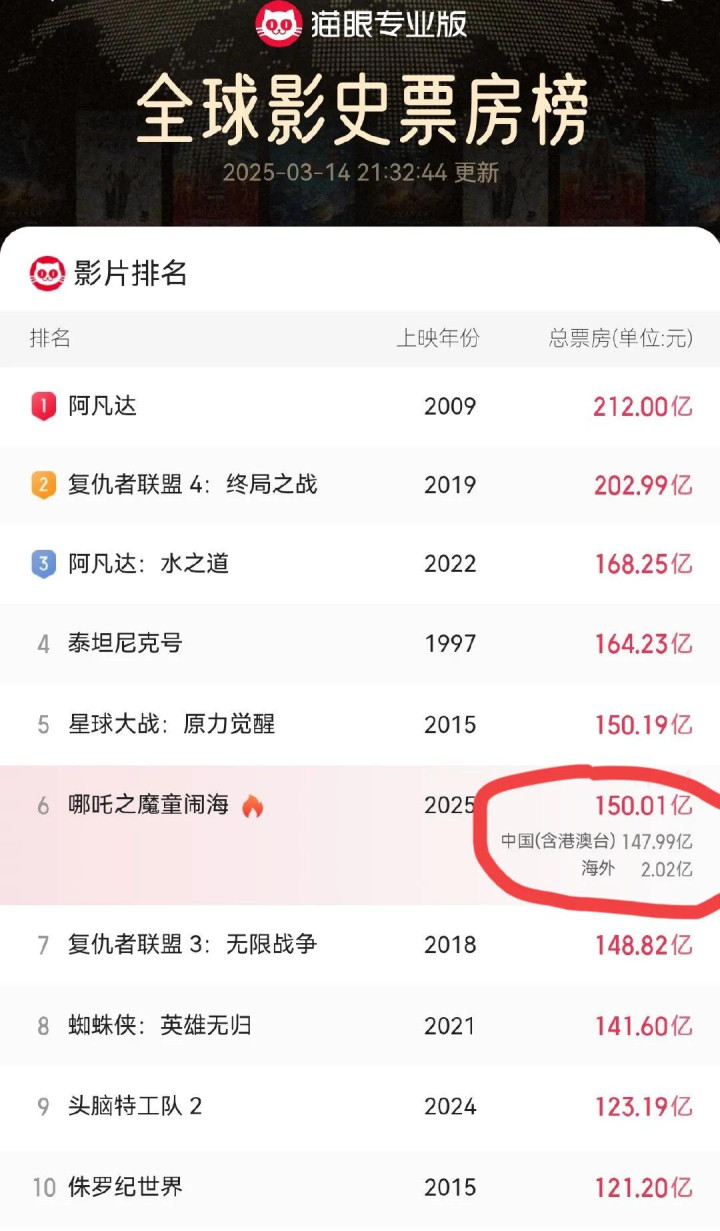Viewport: 720px width, 1231px height.
Task: Tap the 哪吒之魔童闹海 row
Action: (360, 835)
